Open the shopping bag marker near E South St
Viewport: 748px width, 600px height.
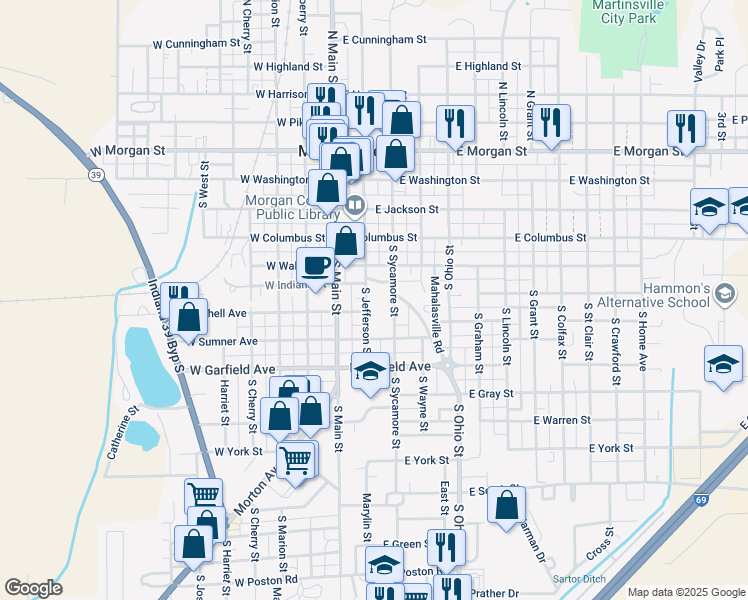click(x=507, y=505)
